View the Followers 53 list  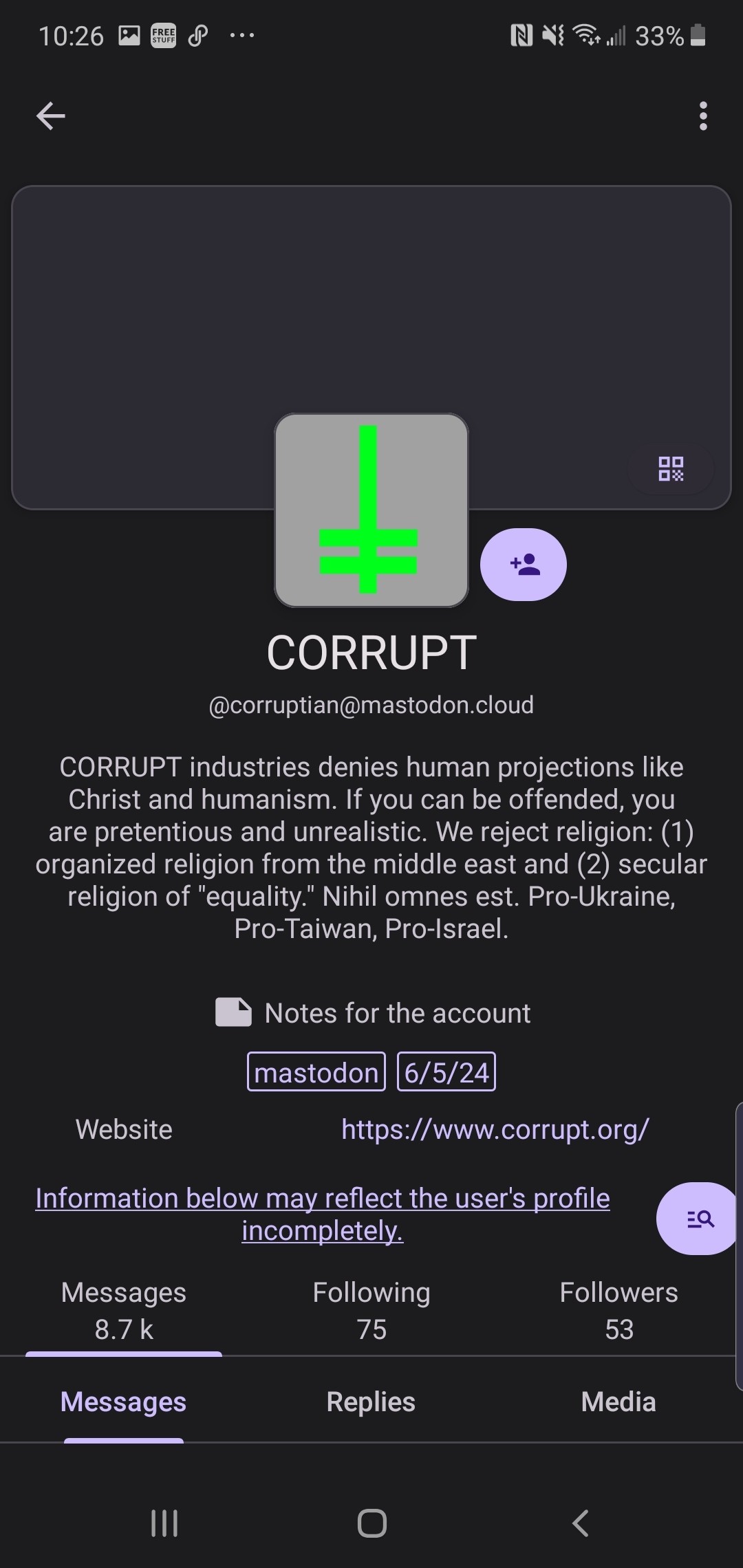point(618,1310)
